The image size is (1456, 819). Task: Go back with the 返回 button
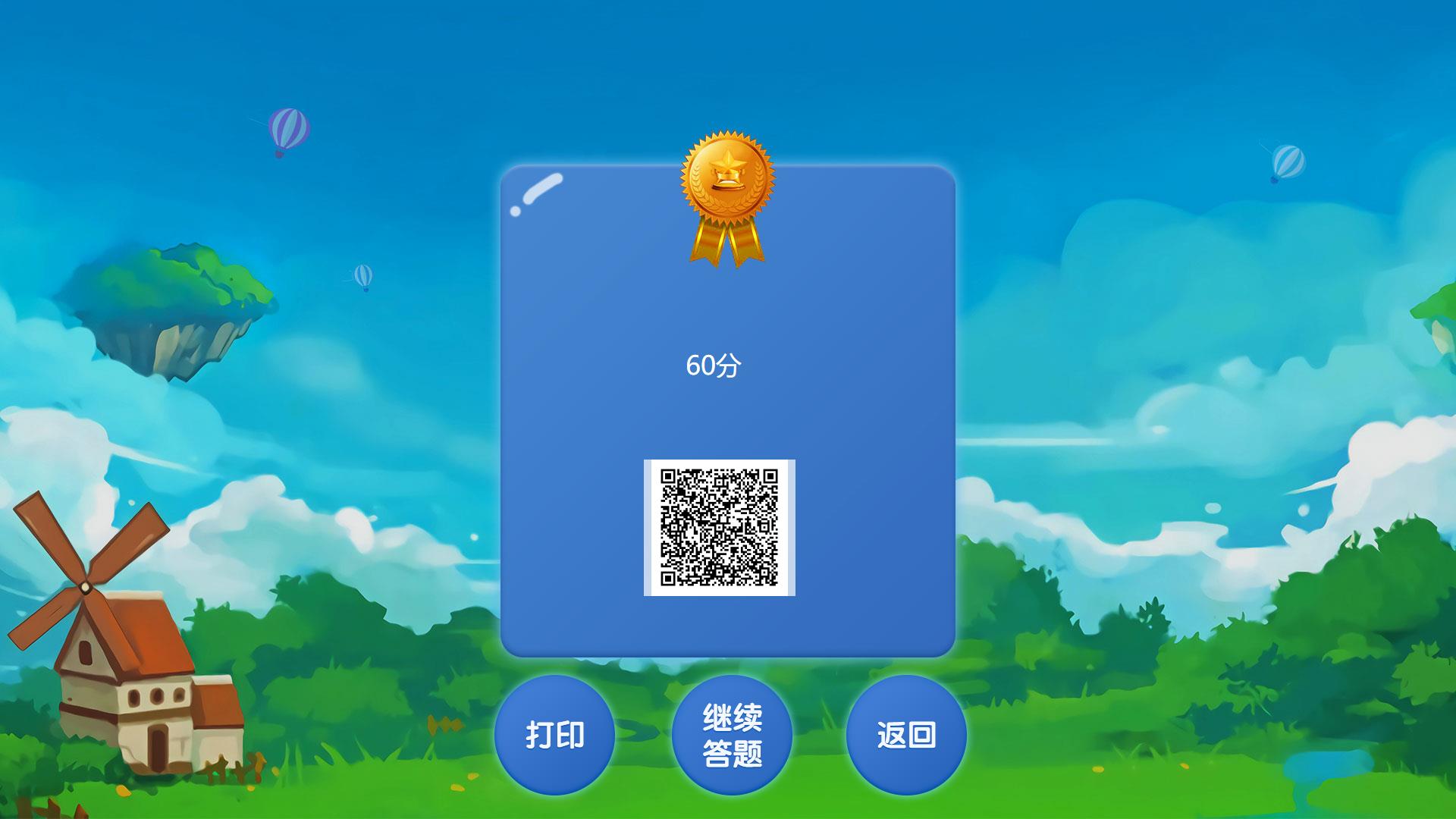906,735
